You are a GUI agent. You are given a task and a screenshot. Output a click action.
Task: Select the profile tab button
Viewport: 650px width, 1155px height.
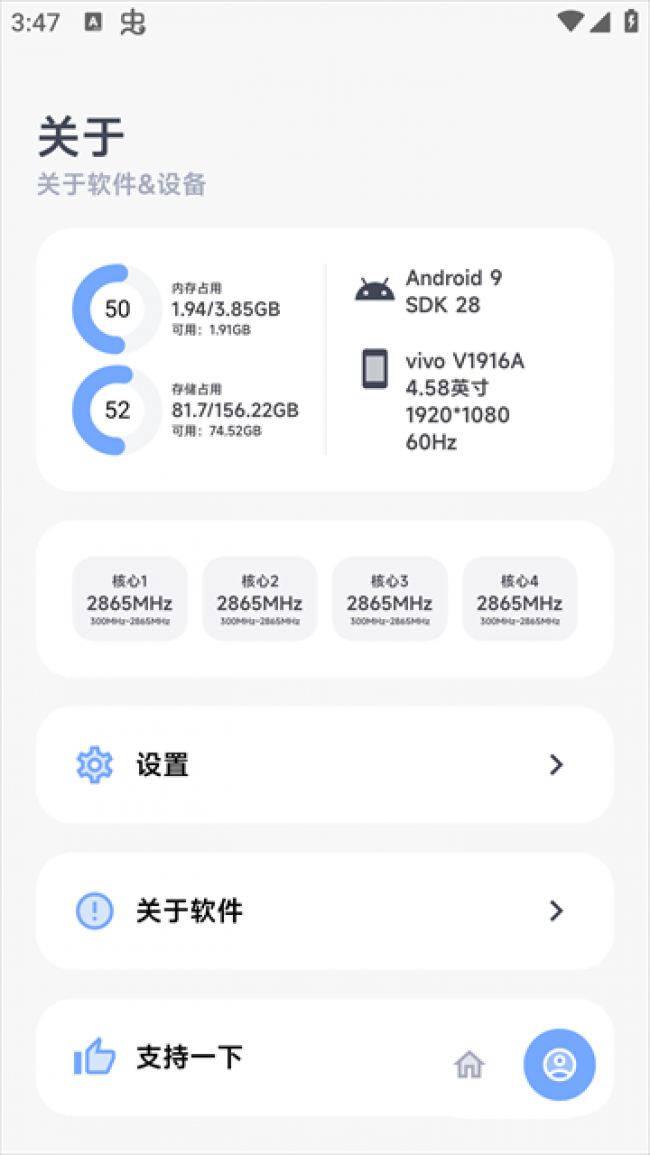(559, 1065)
